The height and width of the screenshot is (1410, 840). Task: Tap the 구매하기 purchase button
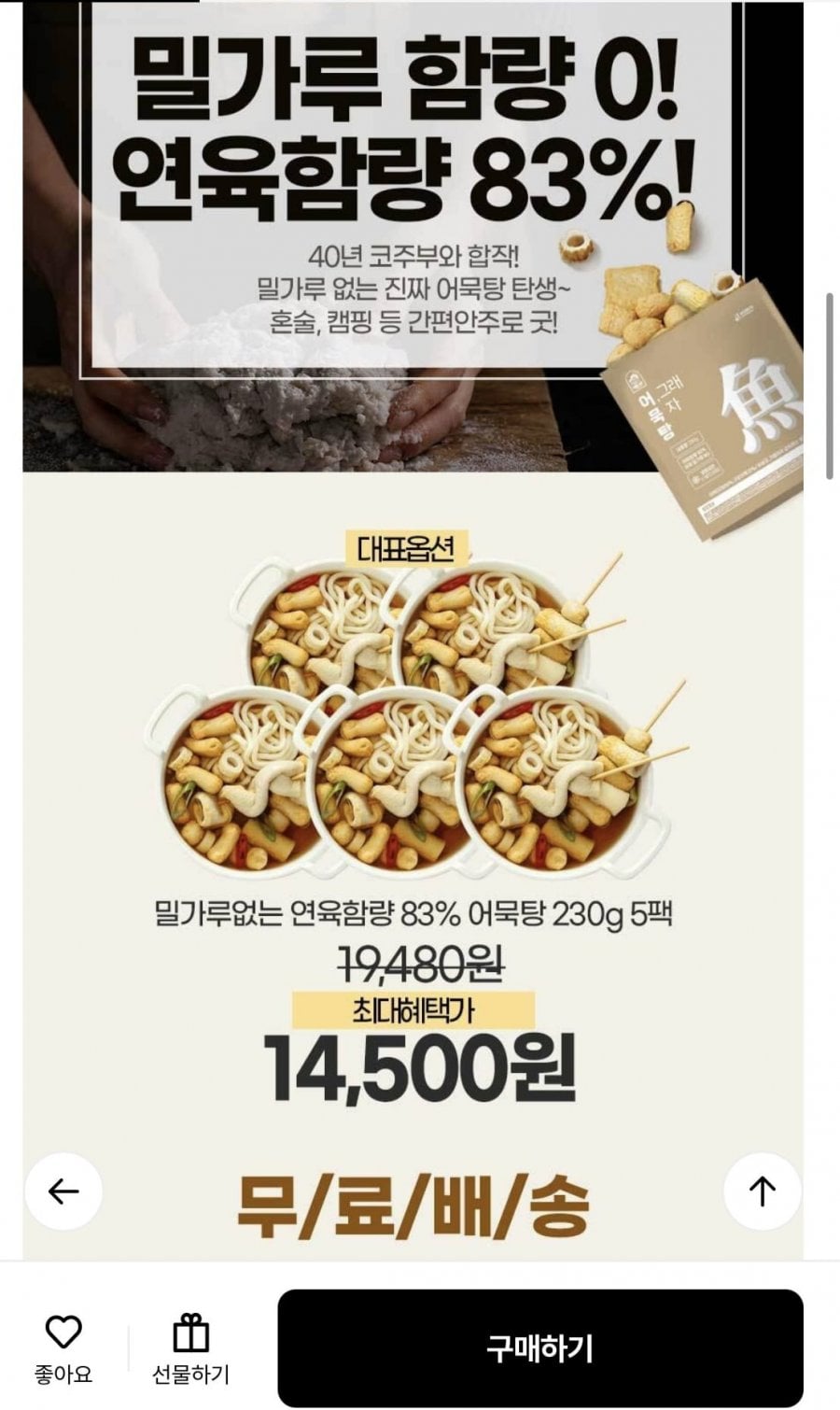click(x=540, y=1347)
